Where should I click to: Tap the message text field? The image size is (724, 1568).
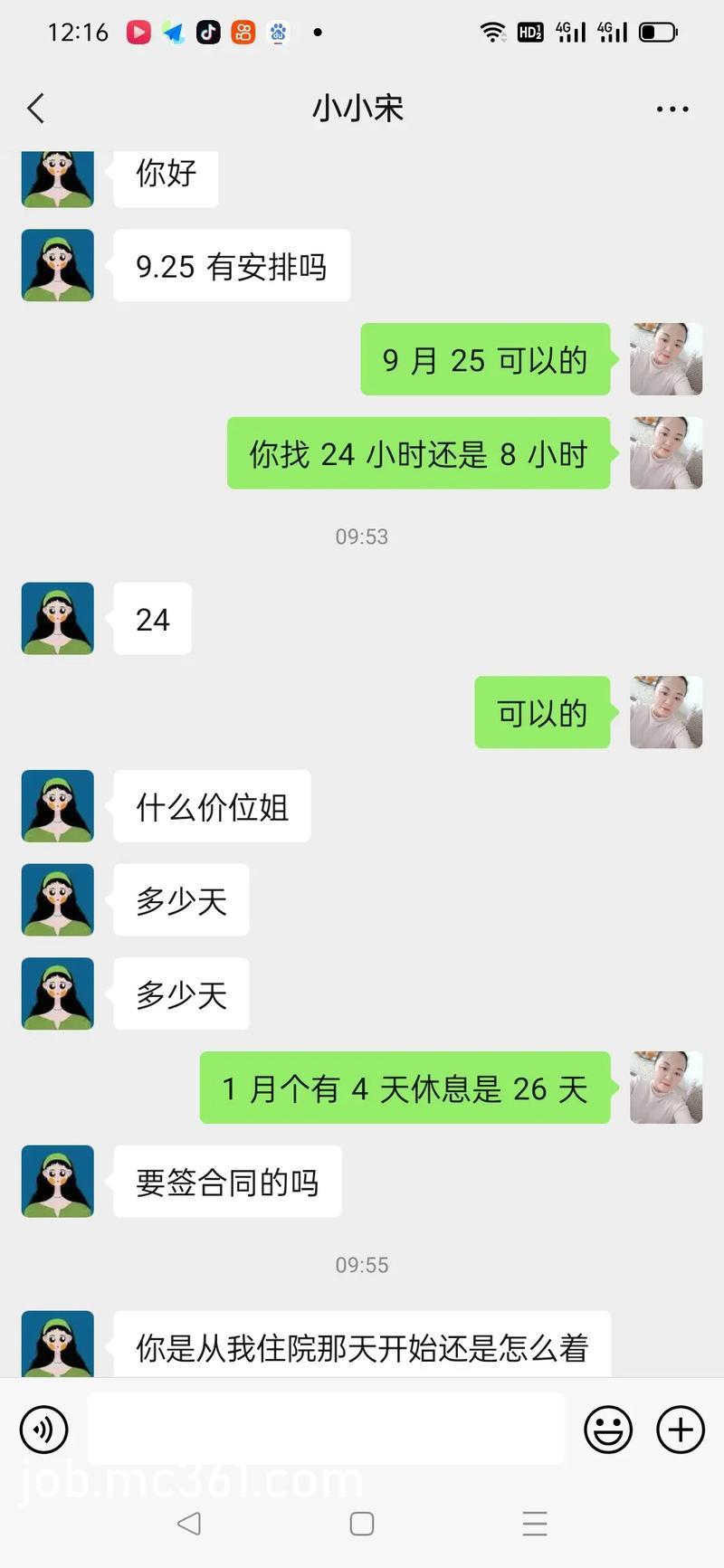(x=326, y=1429)
